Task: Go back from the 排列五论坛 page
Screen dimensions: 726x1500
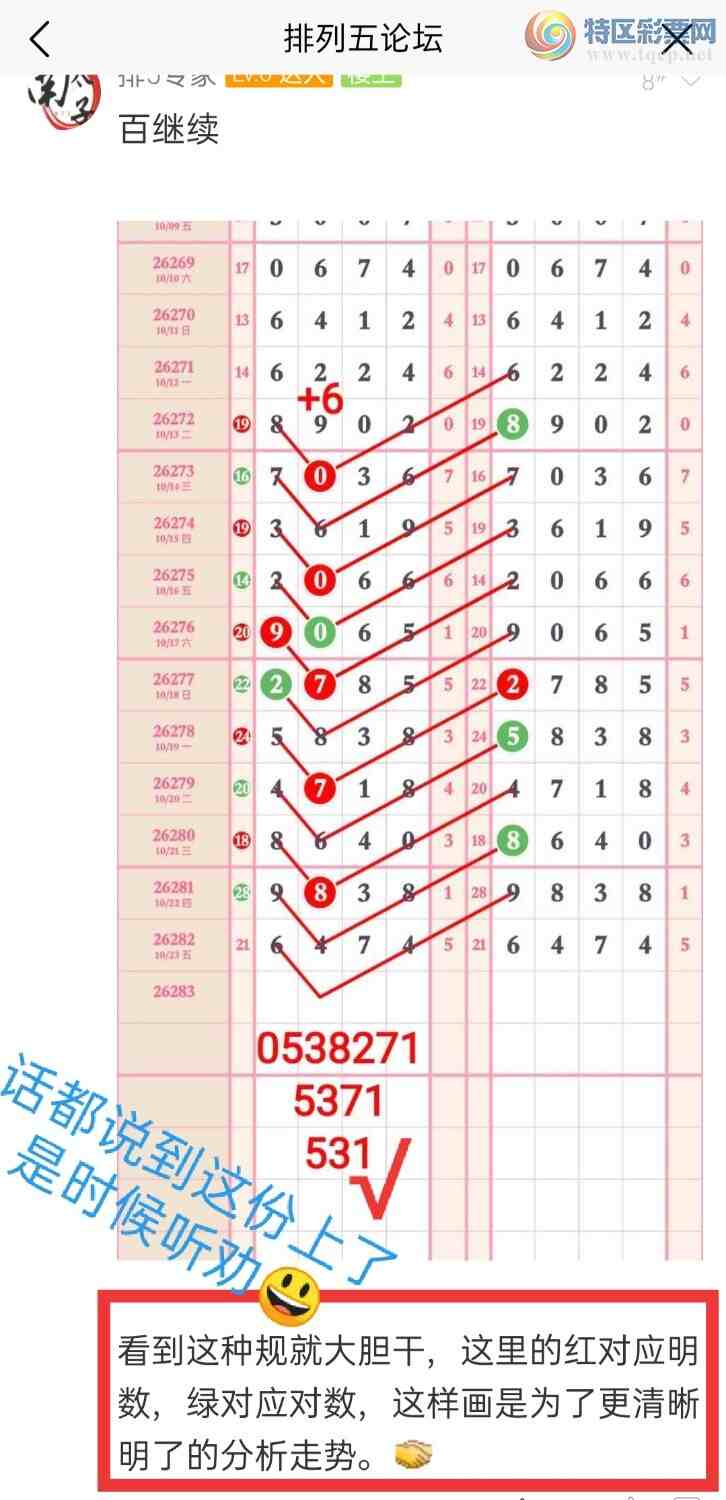Action: pyautogui.click(x=39, y=40)
